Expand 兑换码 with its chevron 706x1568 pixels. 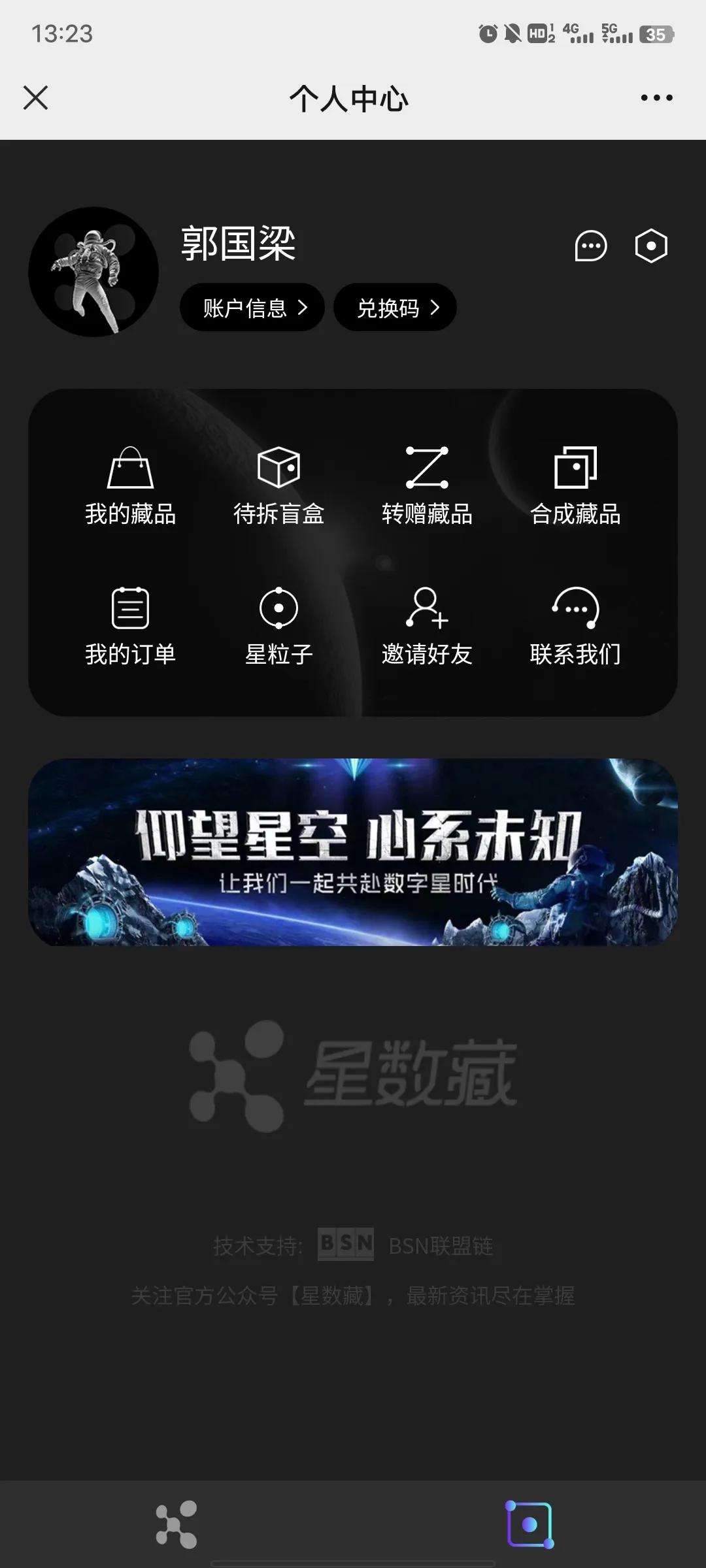[x=434, y=307]
